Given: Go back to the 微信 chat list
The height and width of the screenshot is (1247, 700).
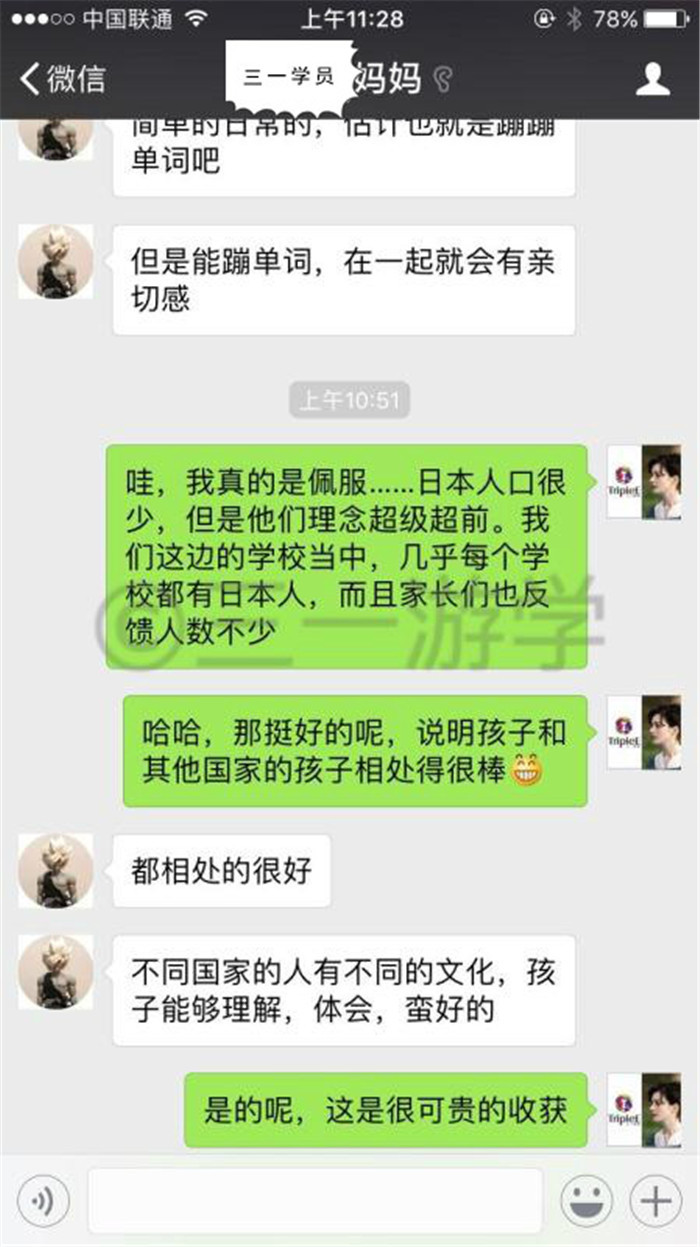Looking at the screenshot, I should [62, 79].
